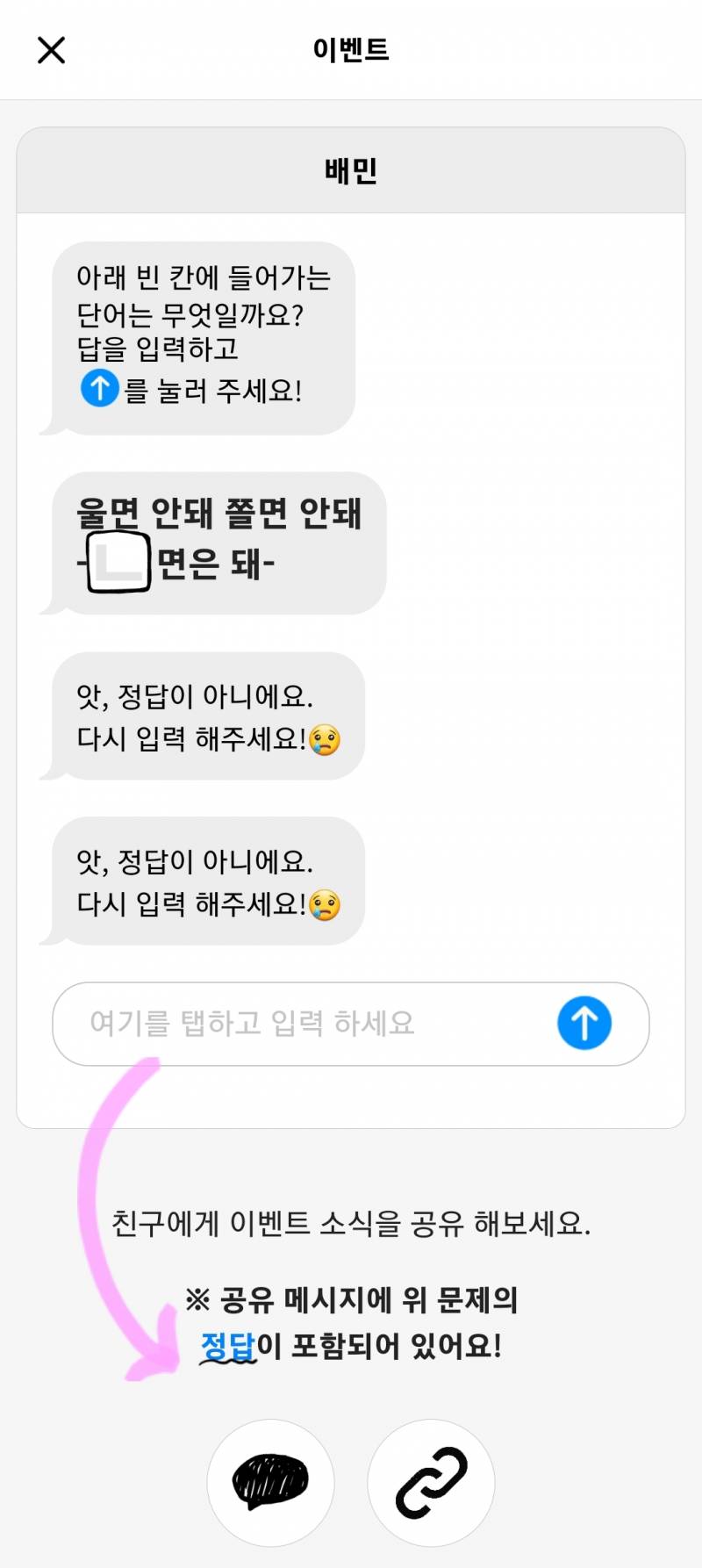Select the 이벤트 title at the top

click(350, 50)
